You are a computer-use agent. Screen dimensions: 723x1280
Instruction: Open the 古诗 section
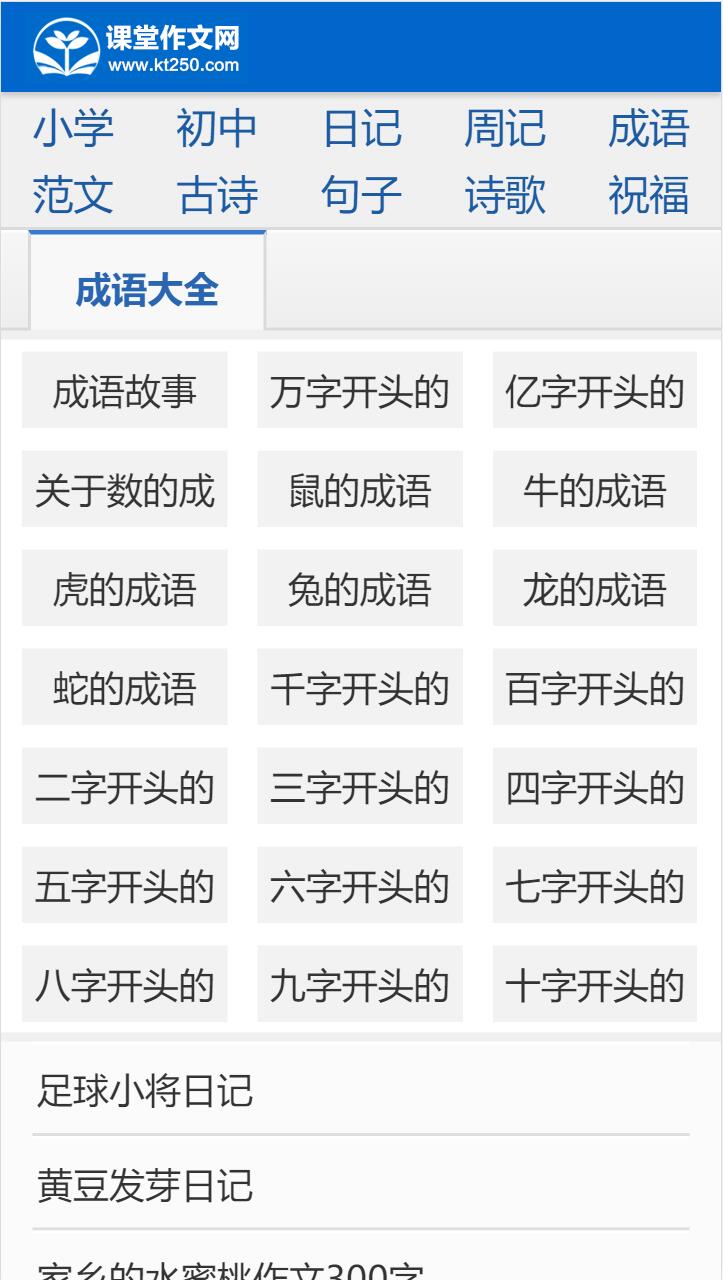217,195
